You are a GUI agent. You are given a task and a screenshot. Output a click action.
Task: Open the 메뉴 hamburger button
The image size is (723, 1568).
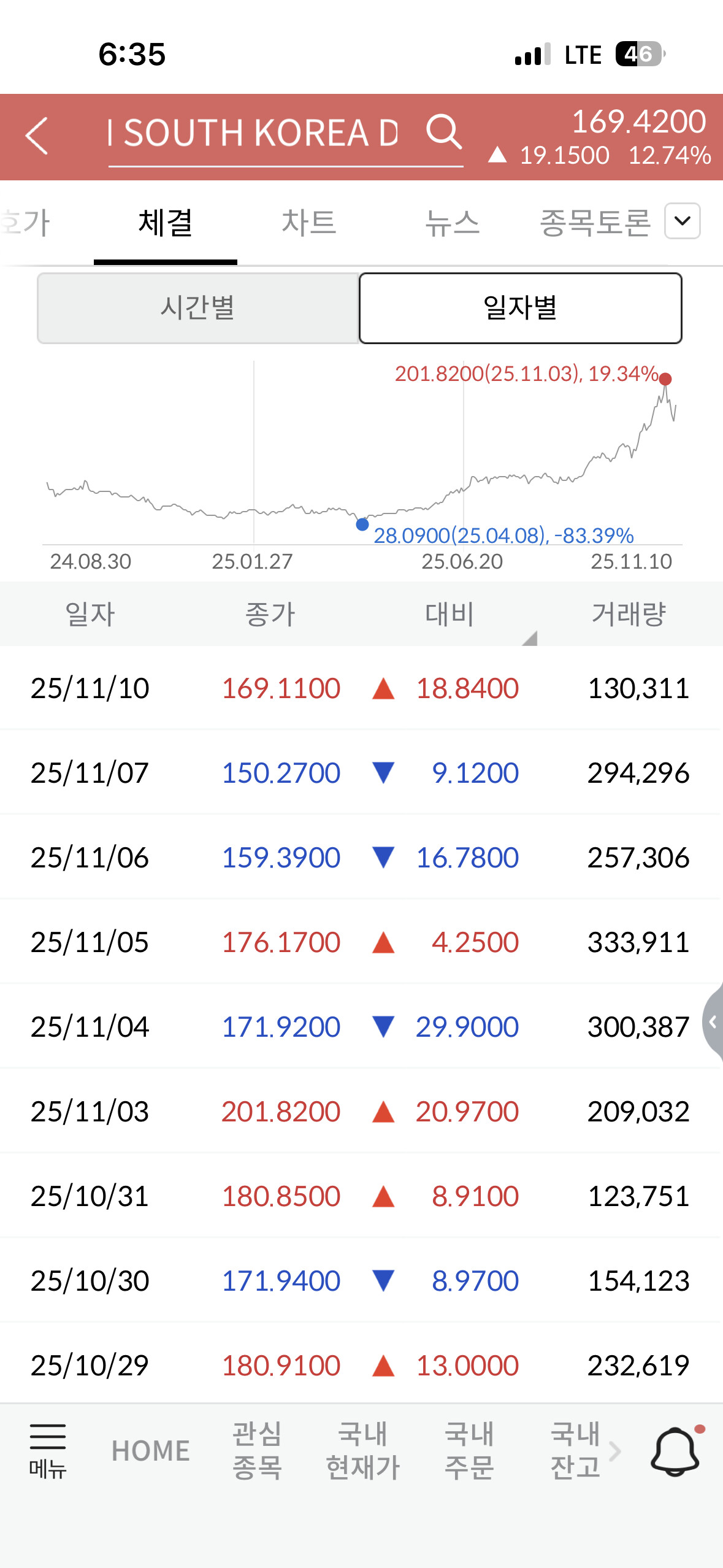[x=48, y=1450]
